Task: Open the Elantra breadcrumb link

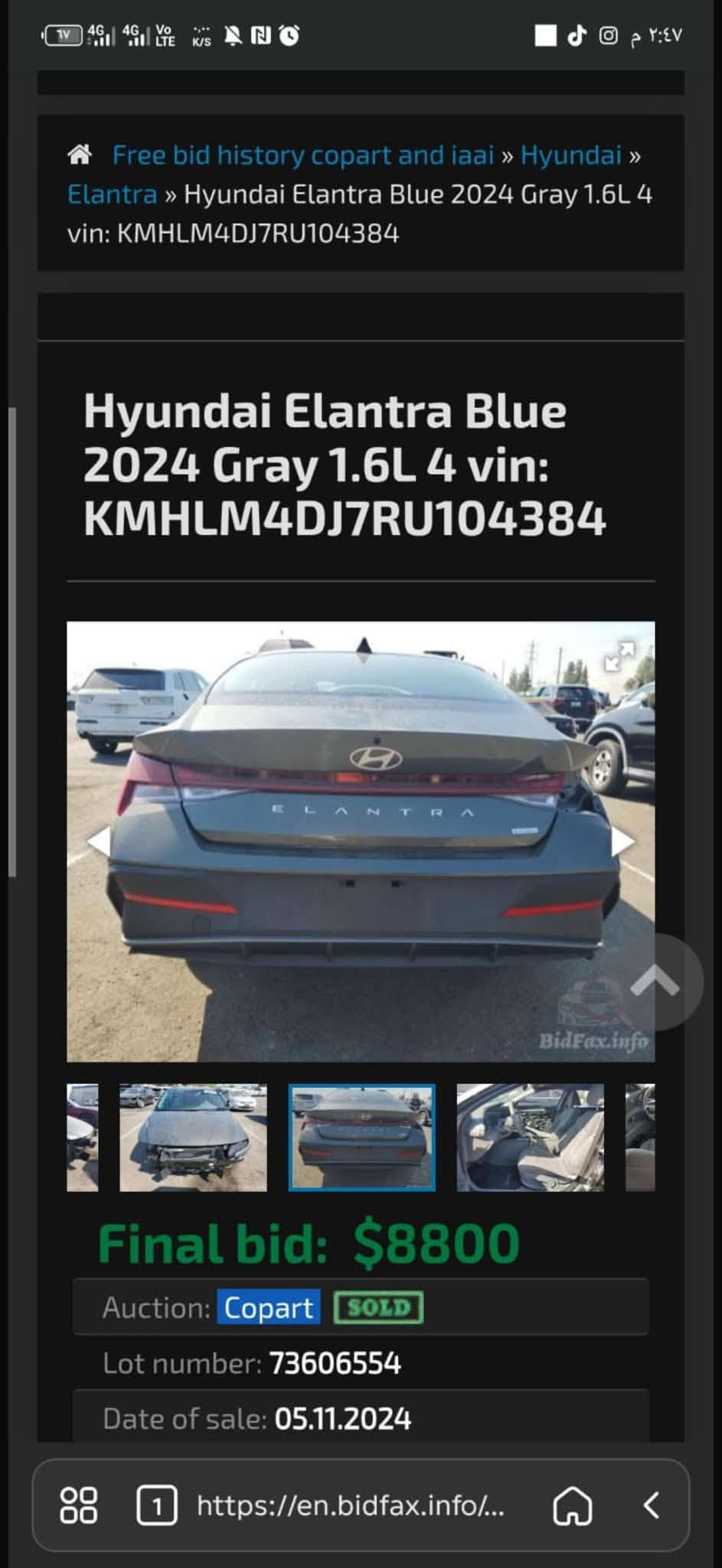Action: click(112, 194)
